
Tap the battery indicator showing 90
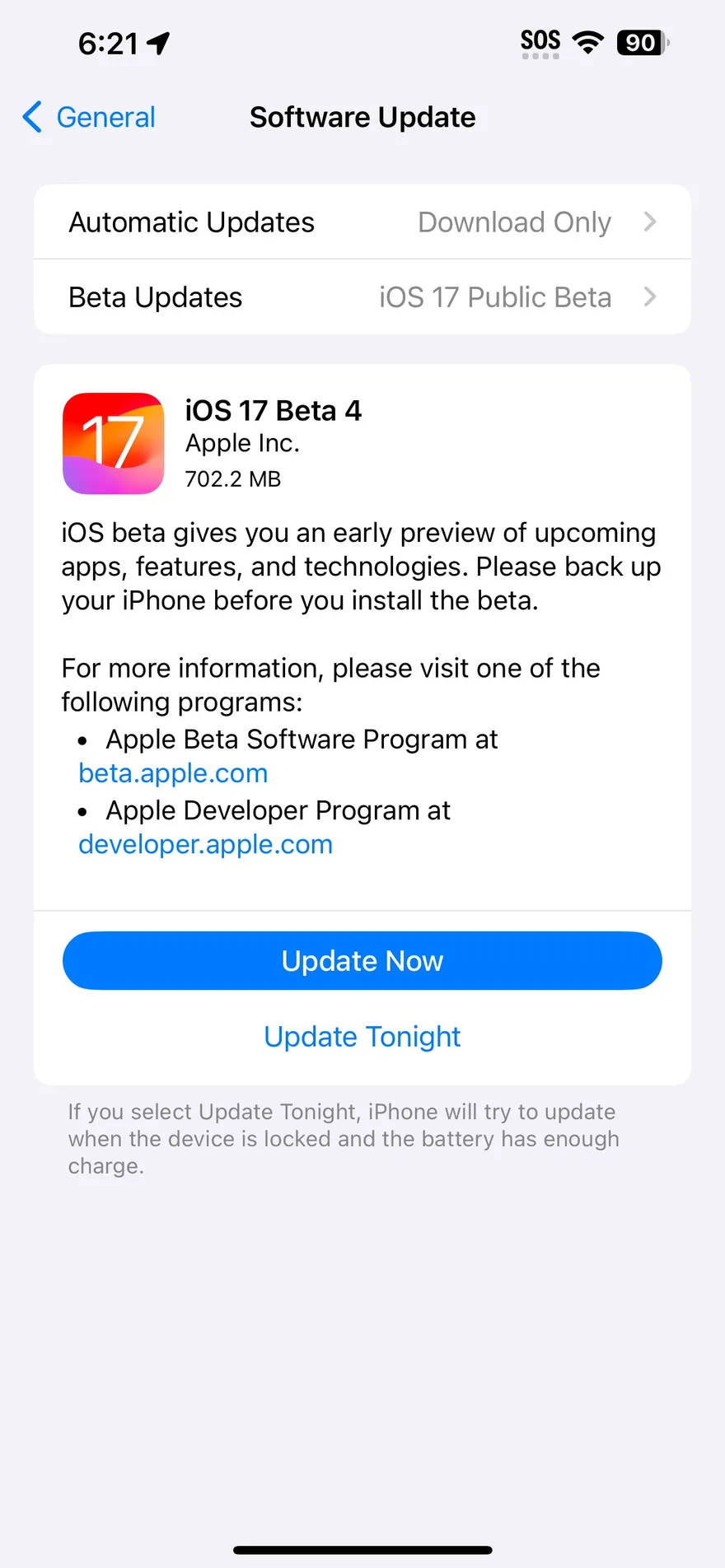(x=642, y=42)
